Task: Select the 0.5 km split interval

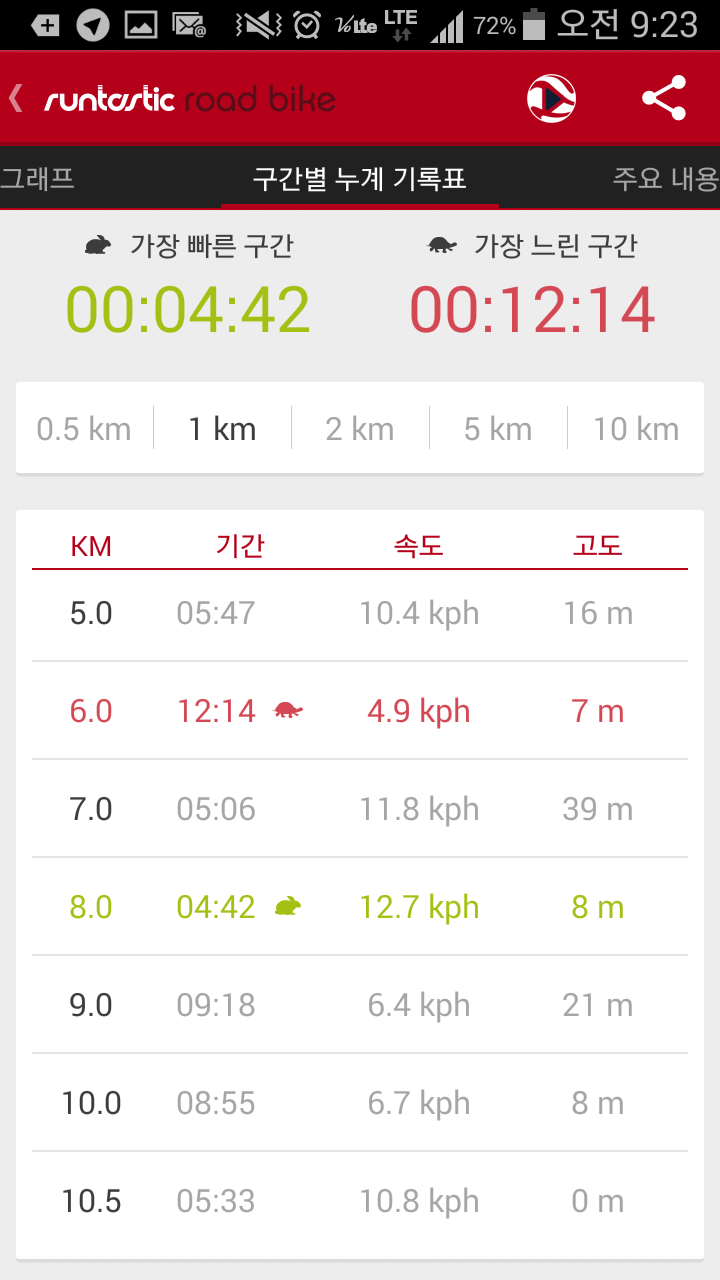Action: tap(84, 429)
